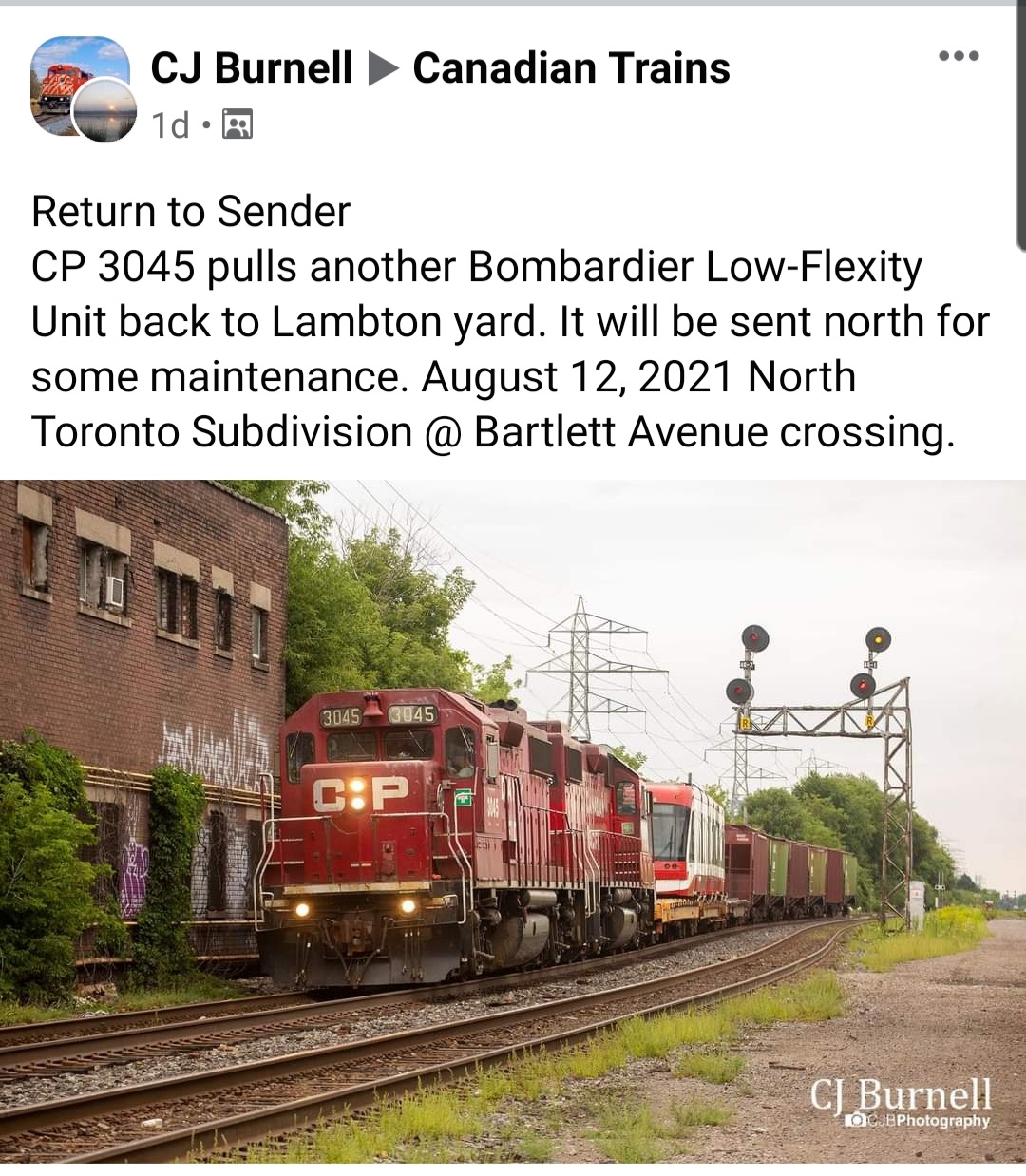Open CJ Burnell's profile picture
This screenshot has width=1026, height=1176.
coord(104,110)
